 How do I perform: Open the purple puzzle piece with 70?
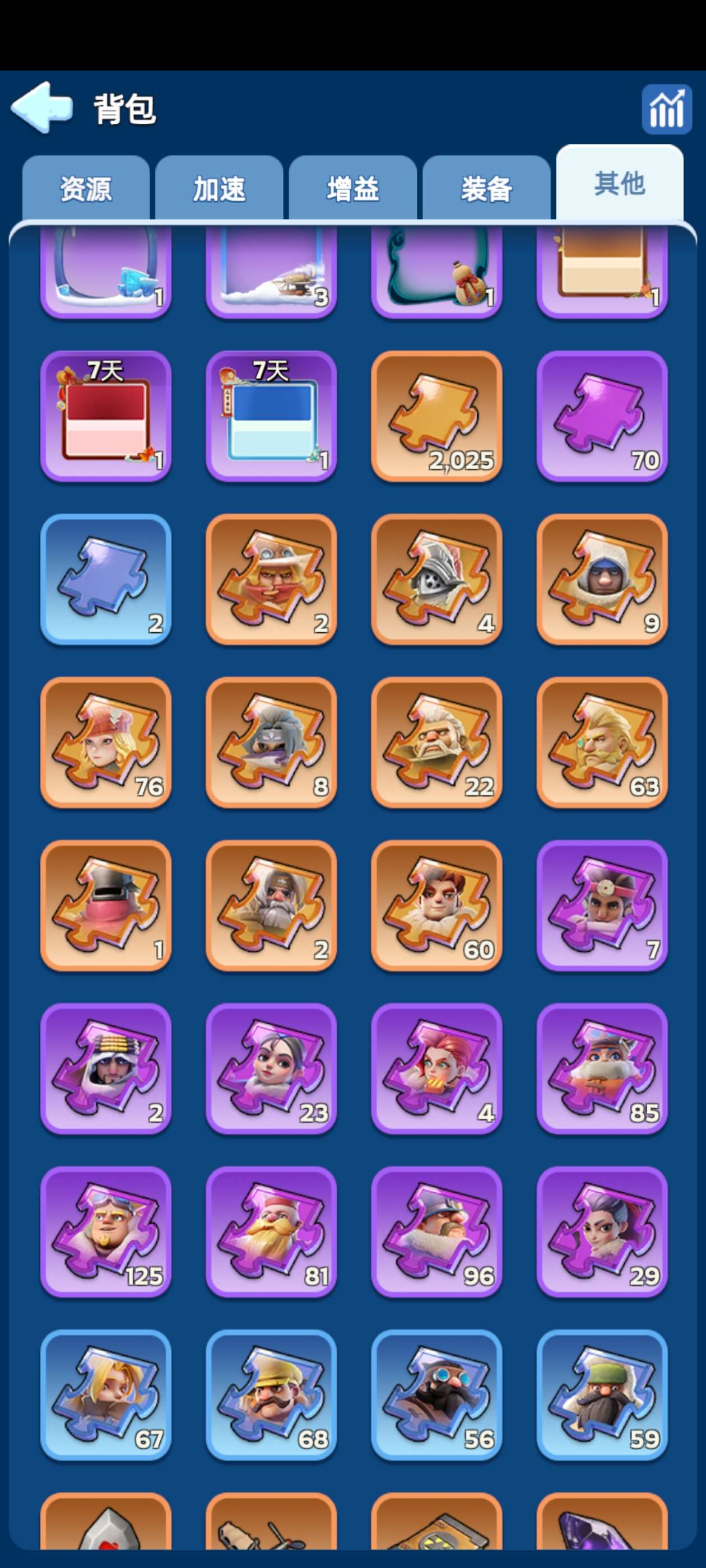click(x=602, y=416)
